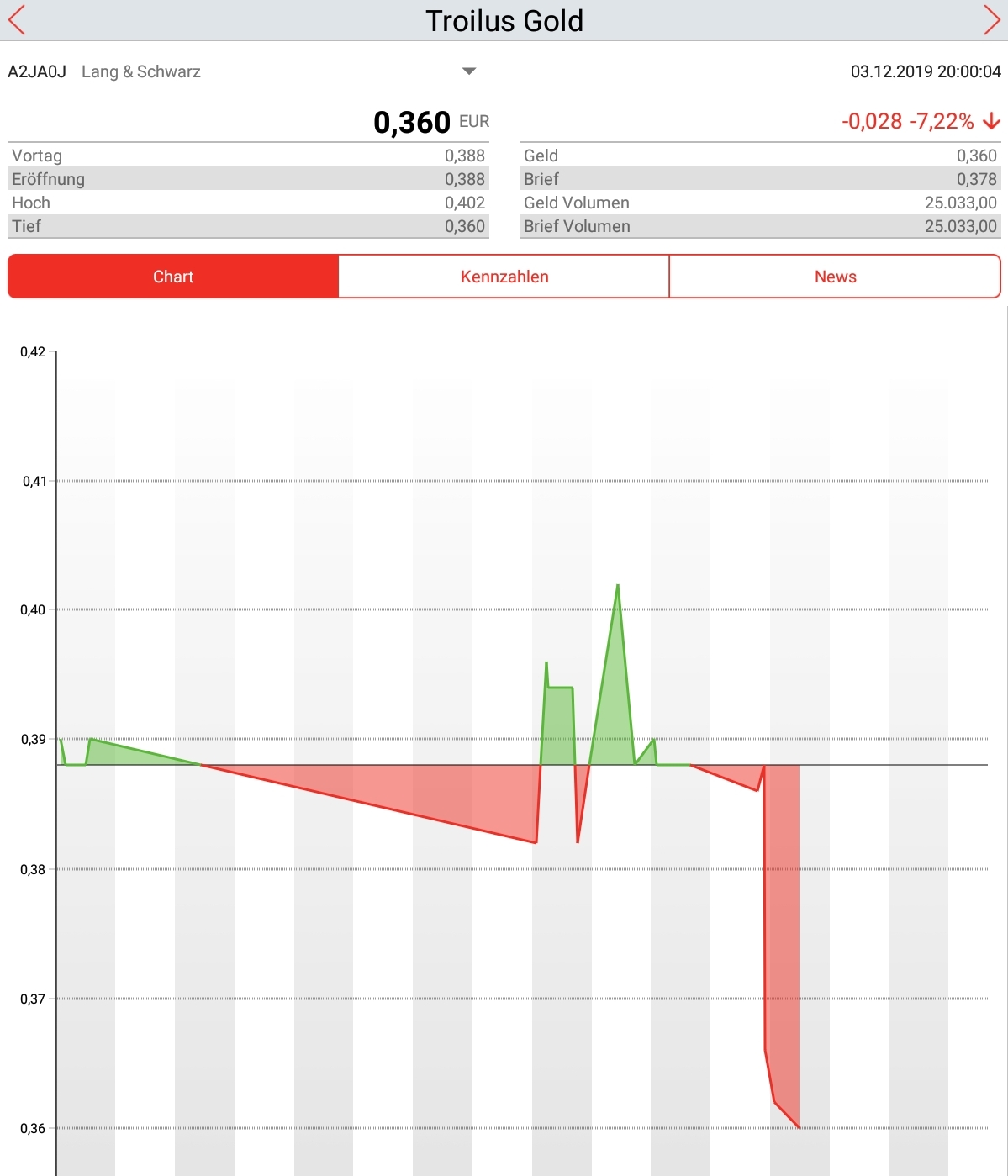This screenshot has width=1008, height=1176.
Task: Switch to the News tab
Action: 834,277
